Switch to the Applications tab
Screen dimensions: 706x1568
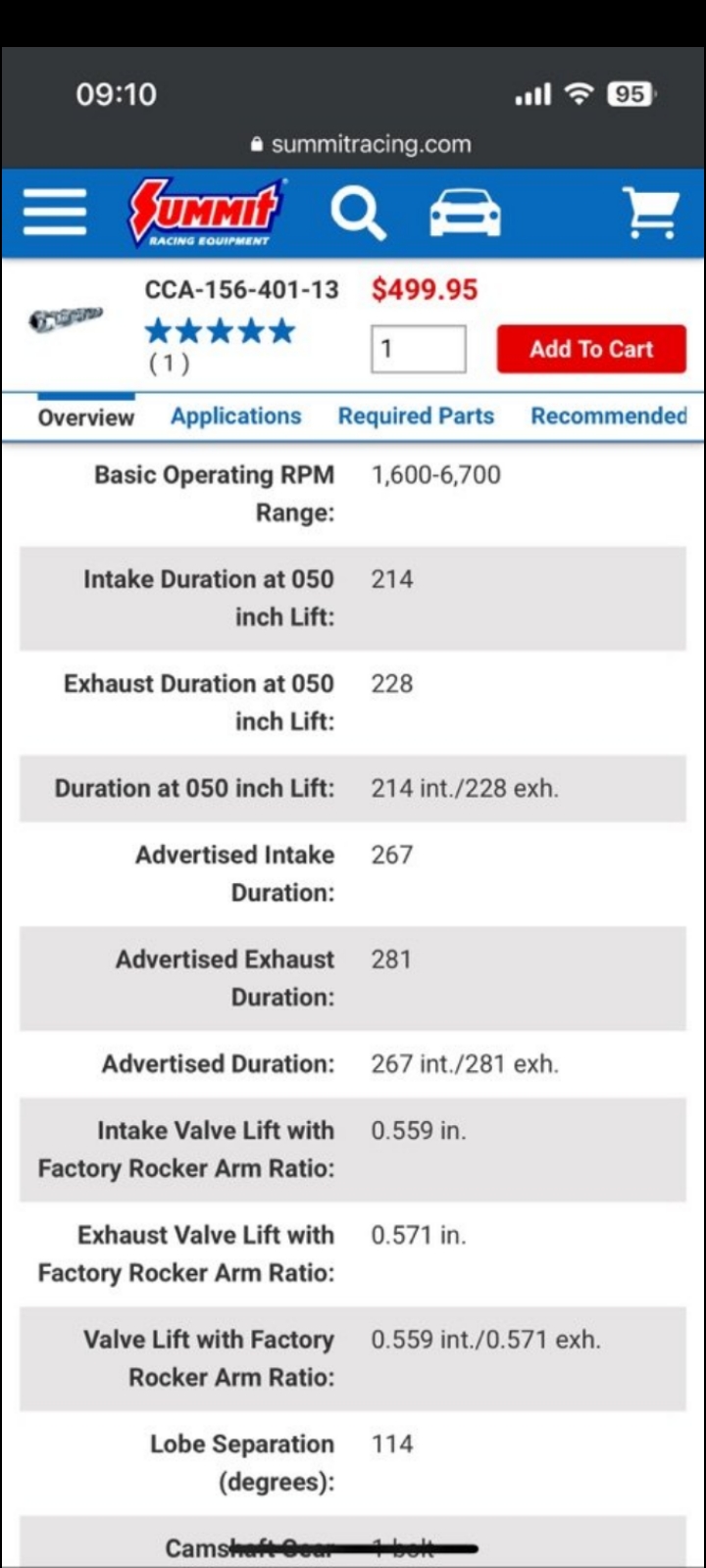click(x=236, y=416)
